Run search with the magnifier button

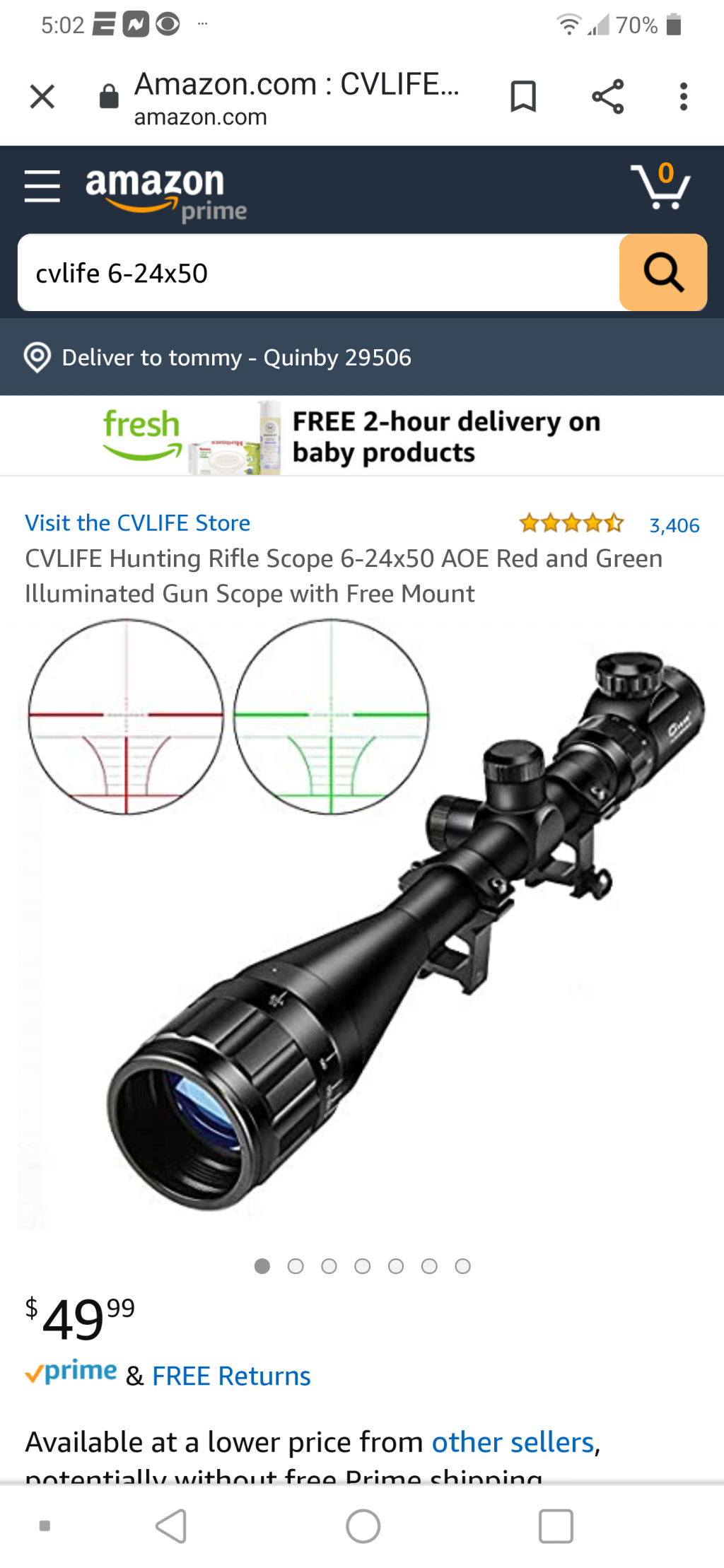click(x=662, y=273)
